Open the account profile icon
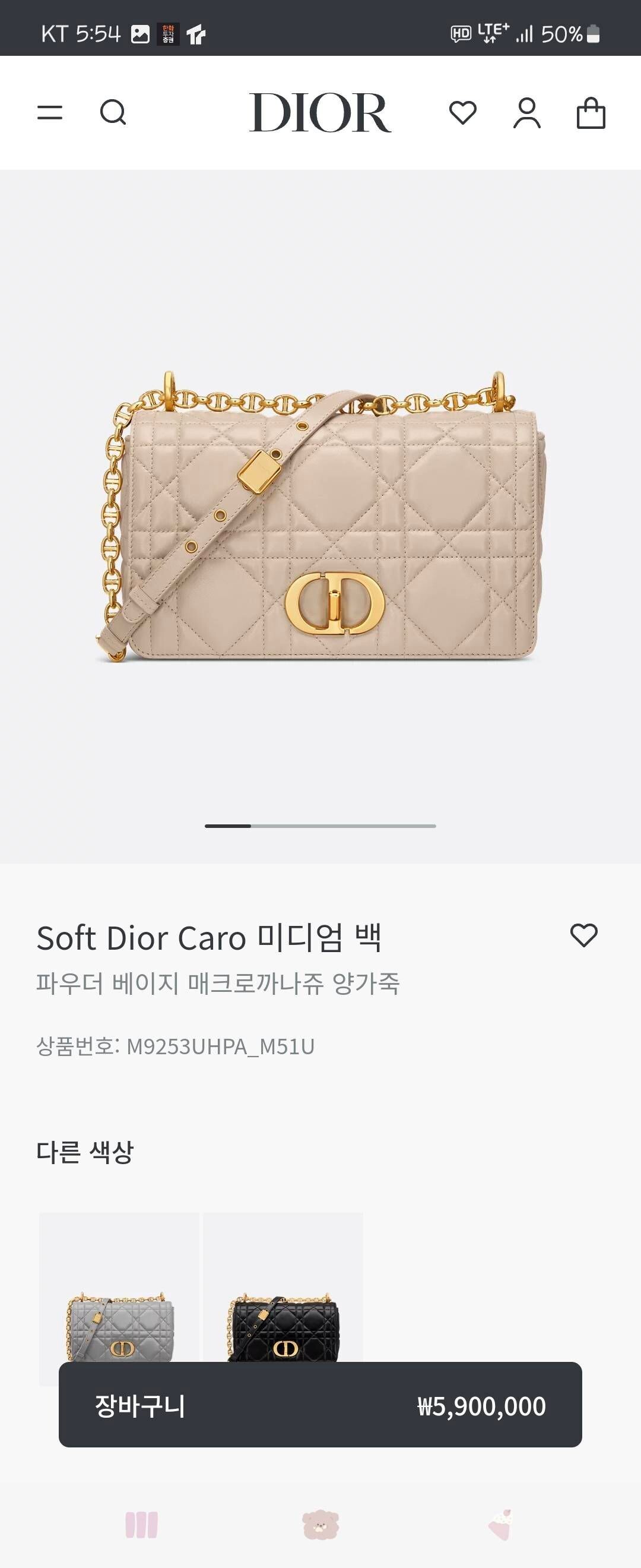Image resolution: width=641 pixels, height=1568 pixels. (x=527, y=114)
